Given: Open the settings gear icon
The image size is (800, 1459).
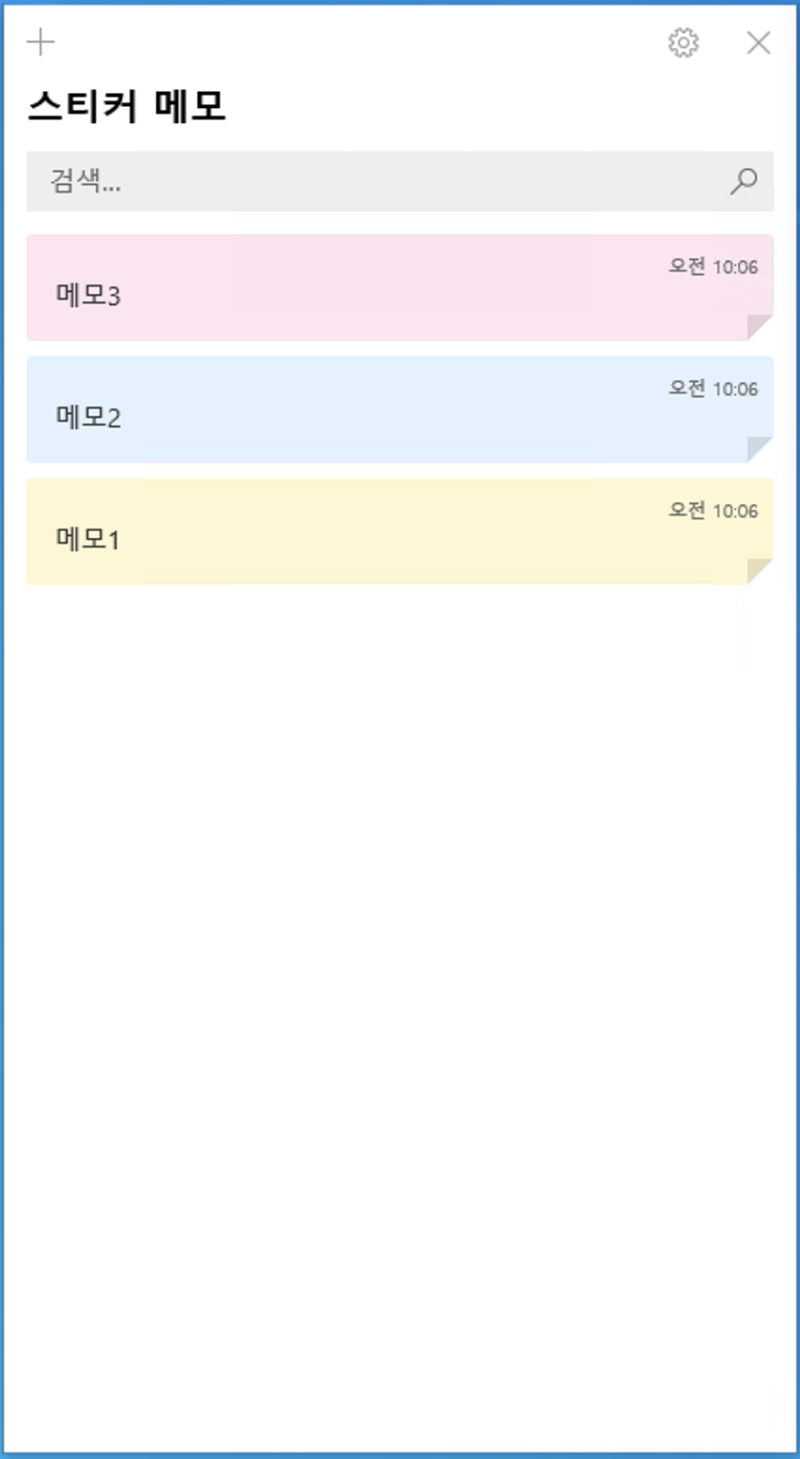Looking at the screenshot, I should pyautogui.click(x=684, y=43).
